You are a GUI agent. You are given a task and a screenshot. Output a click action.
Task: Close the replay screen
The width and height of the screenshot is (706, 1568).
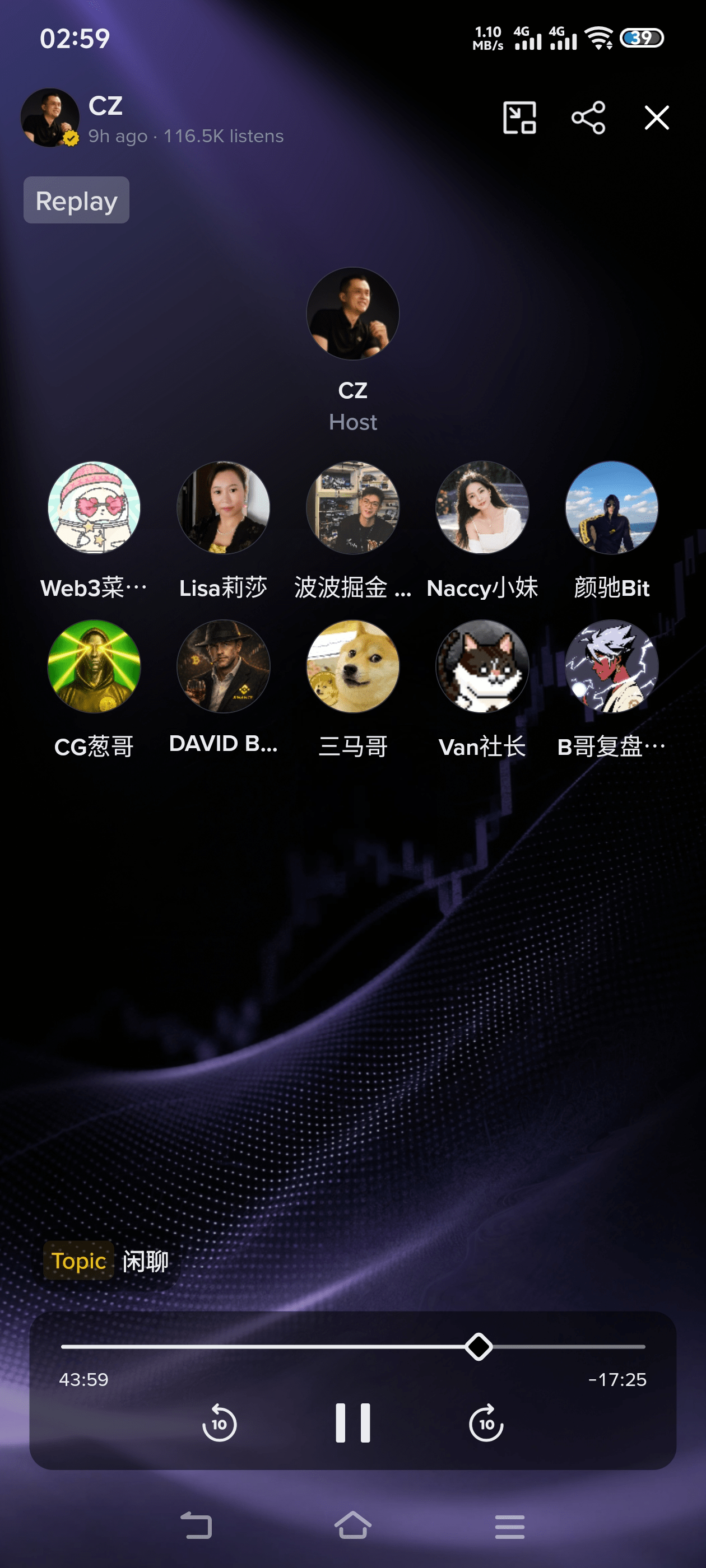(x=656, y=118)
